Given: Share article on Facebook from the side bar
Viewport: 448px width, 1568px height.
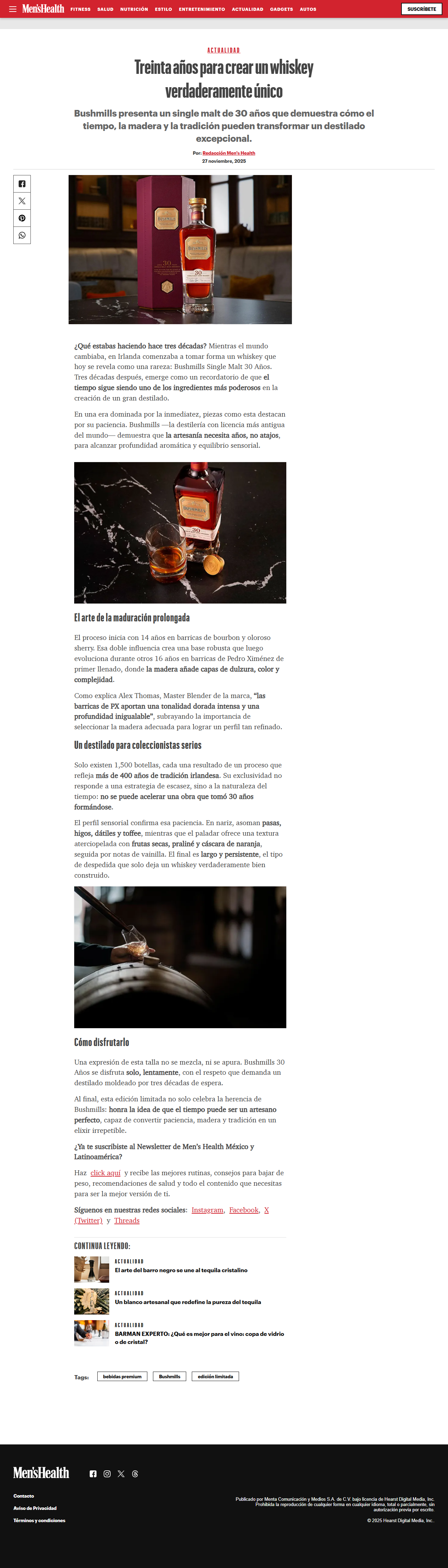Looking at the screenshot, I should 22,184.
